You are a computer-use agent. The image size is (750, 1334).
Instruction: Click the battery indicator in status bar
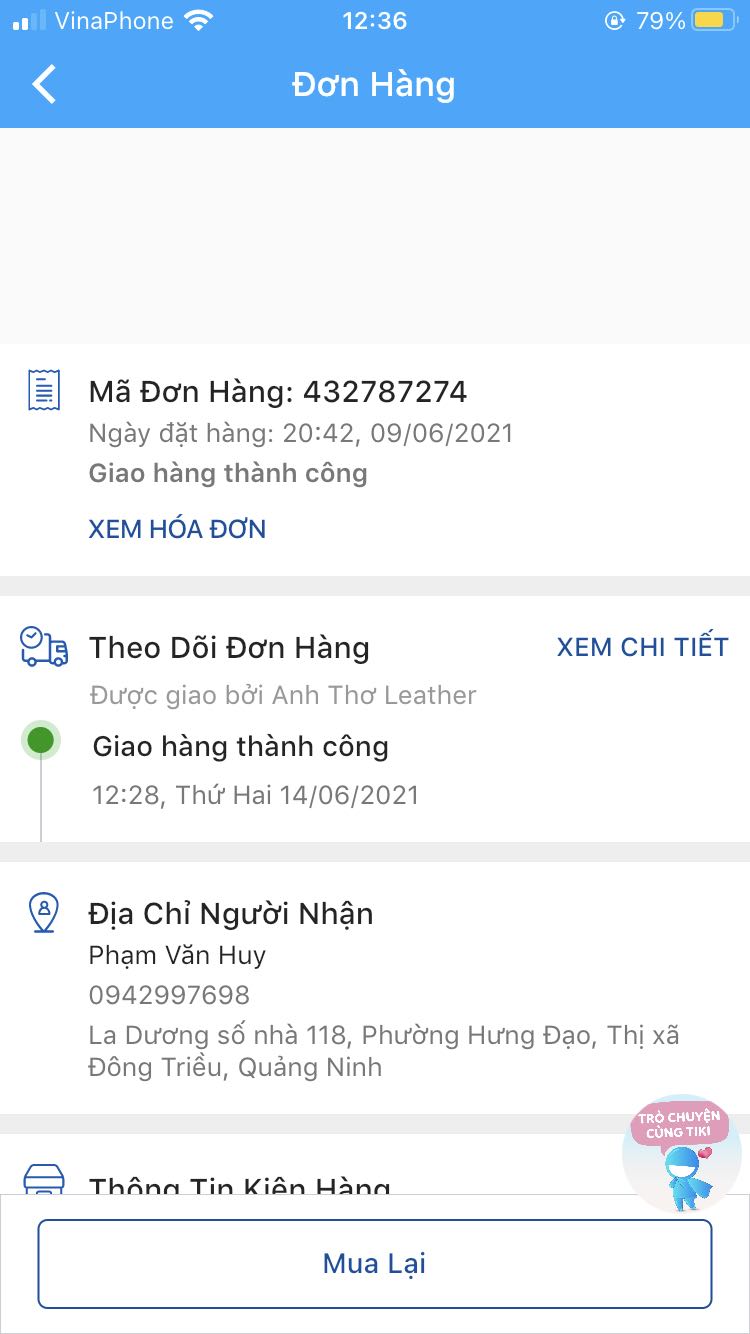pos(716,19)
